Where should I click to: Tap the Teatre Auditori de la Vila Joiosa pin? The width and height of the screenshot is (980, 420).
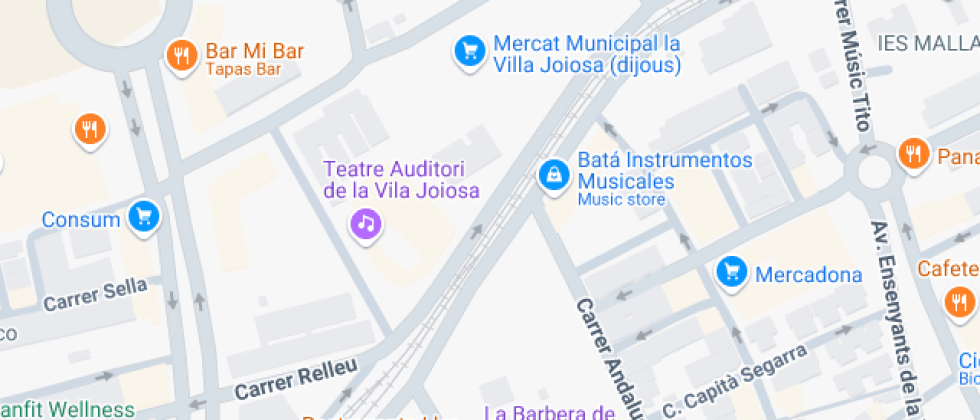click(366, 223)
